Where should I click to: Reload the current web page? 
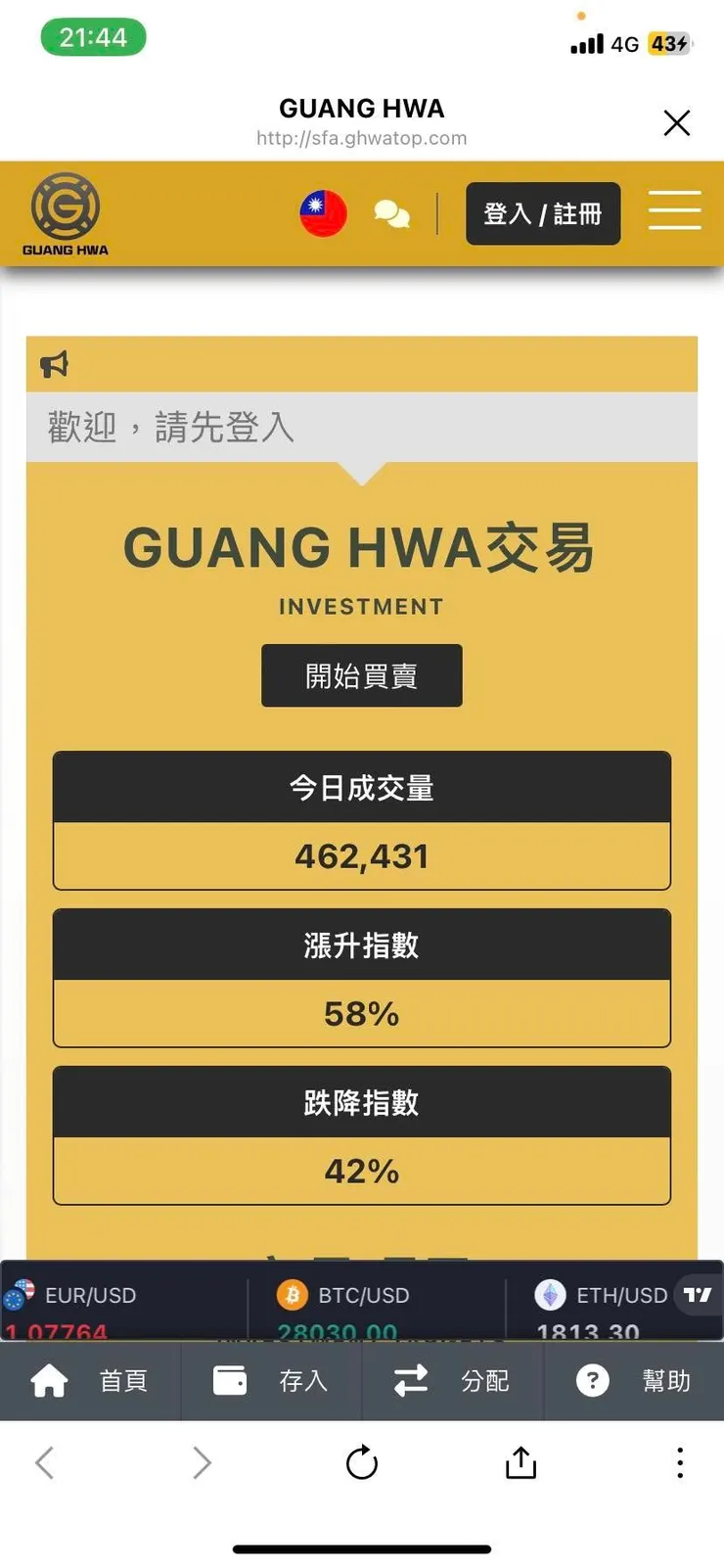pos(362,1462)
